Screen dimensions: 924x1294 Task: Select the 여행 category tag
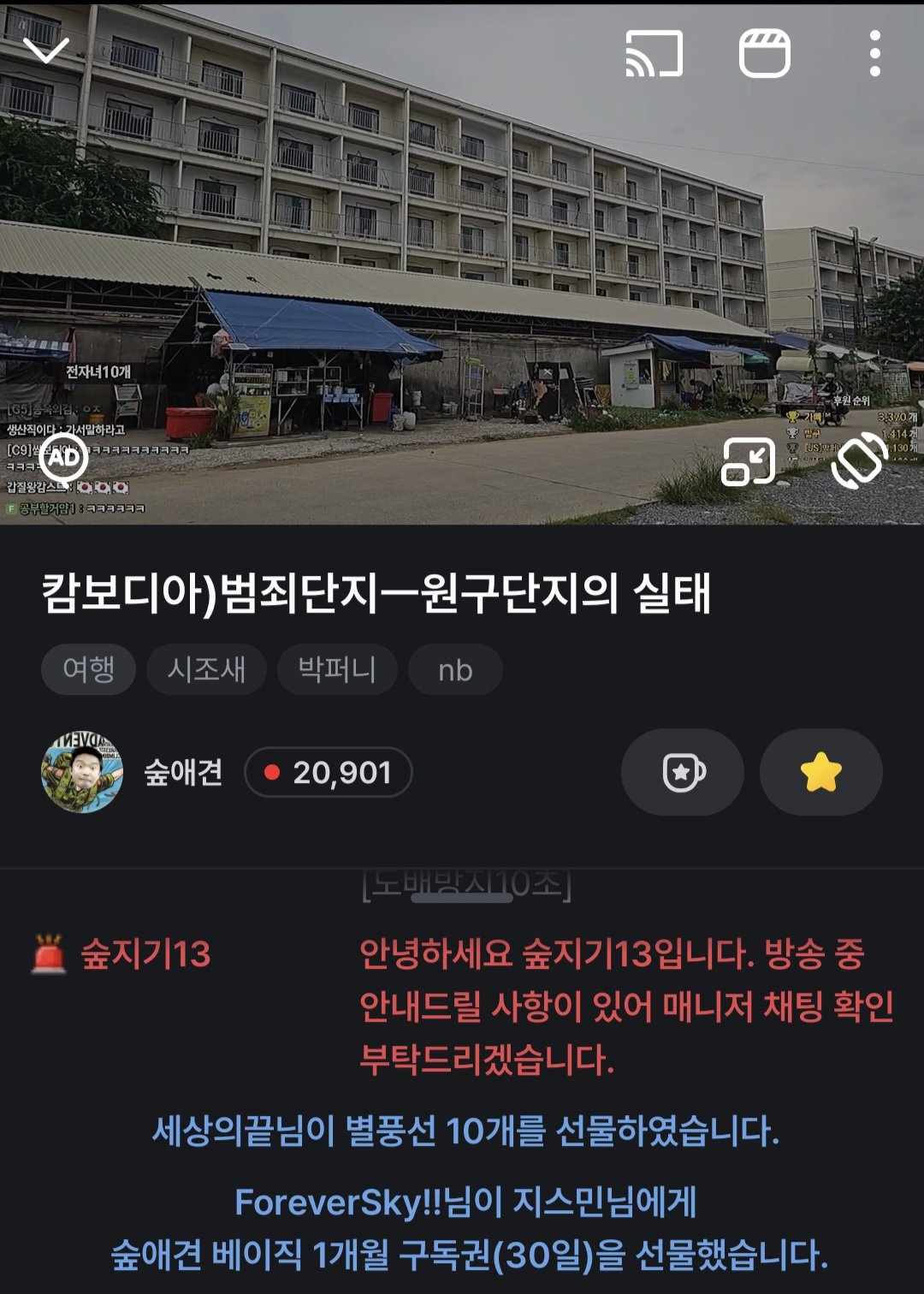coord(88,670)
